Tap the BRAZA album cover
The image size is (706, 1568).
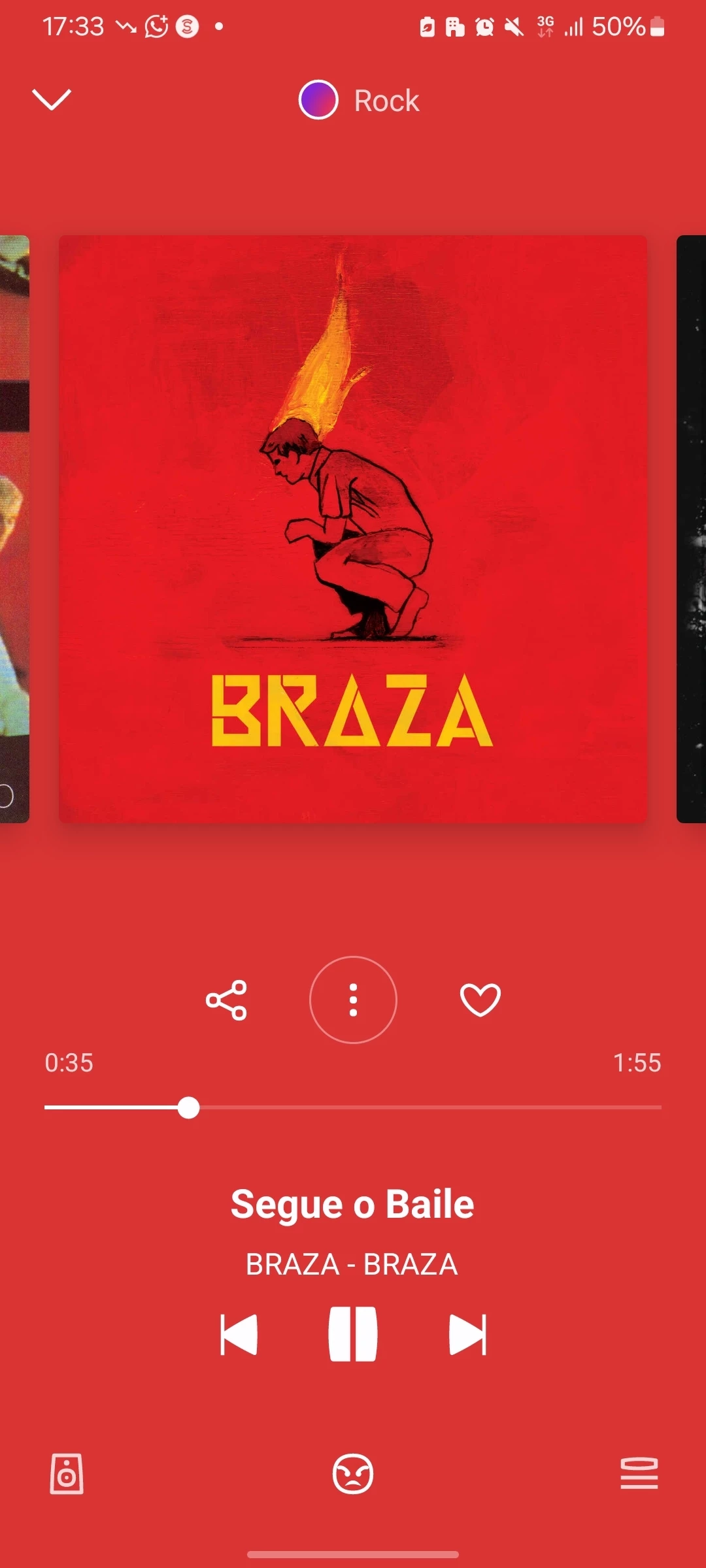(353, 529)
